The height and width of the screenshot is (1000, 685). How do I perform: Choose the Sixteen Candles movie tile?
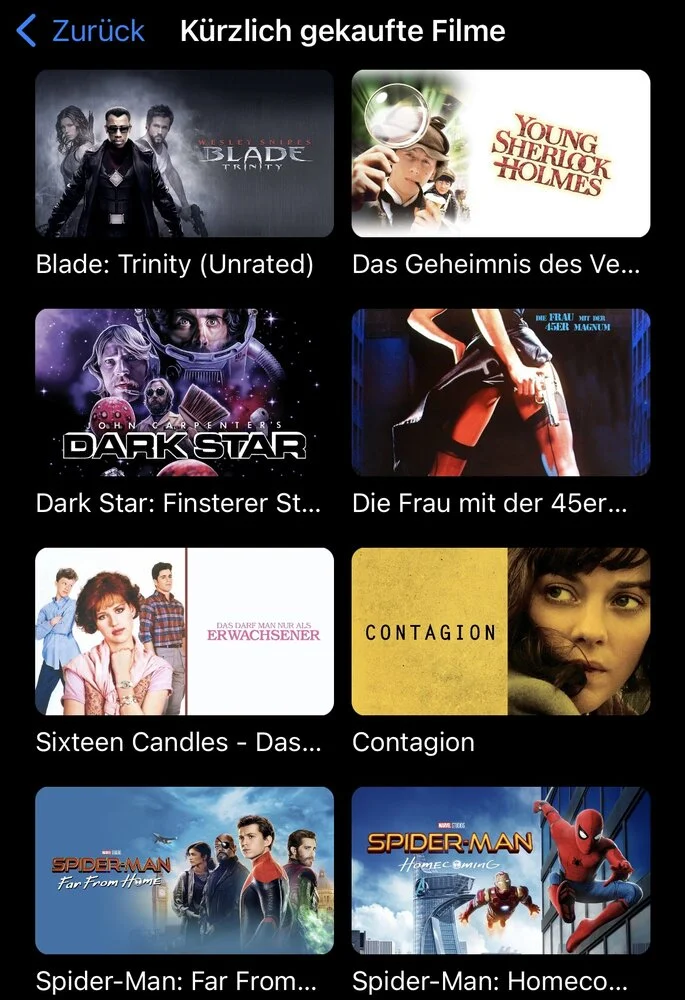pos(184,631)
